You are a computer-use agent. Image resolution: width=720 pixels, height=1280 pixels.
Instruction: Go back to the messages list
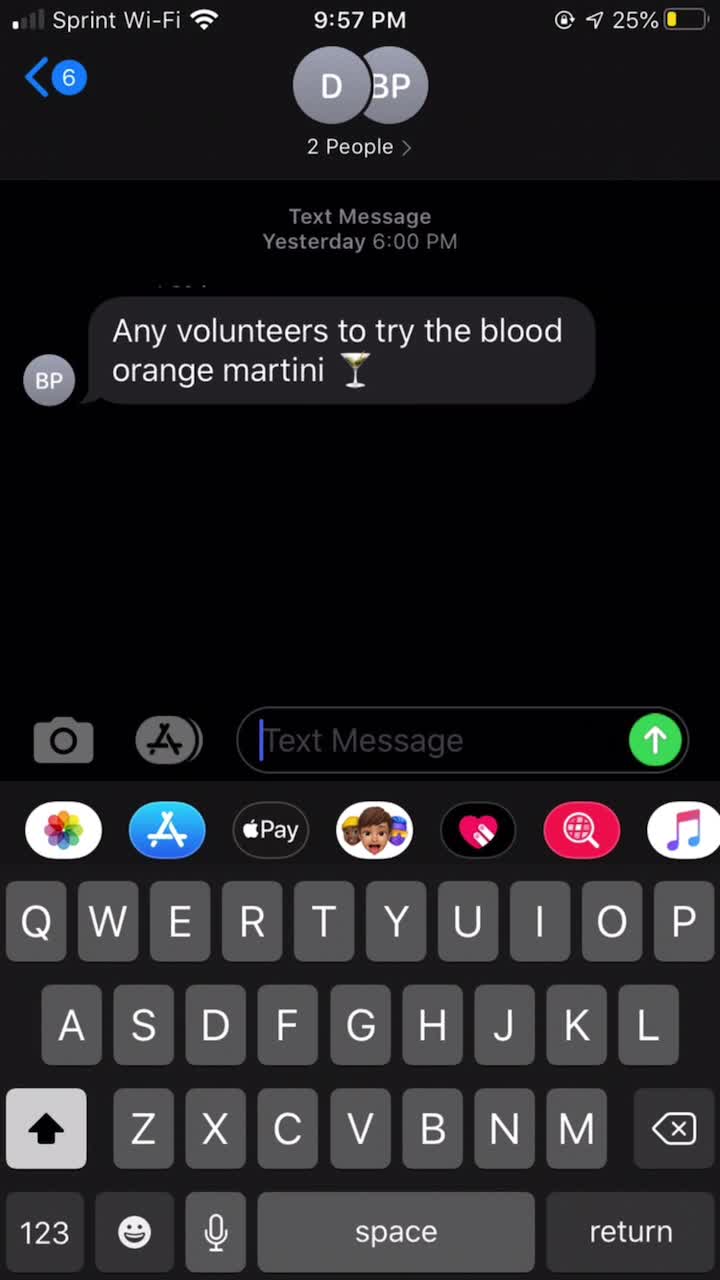point(54,78)
